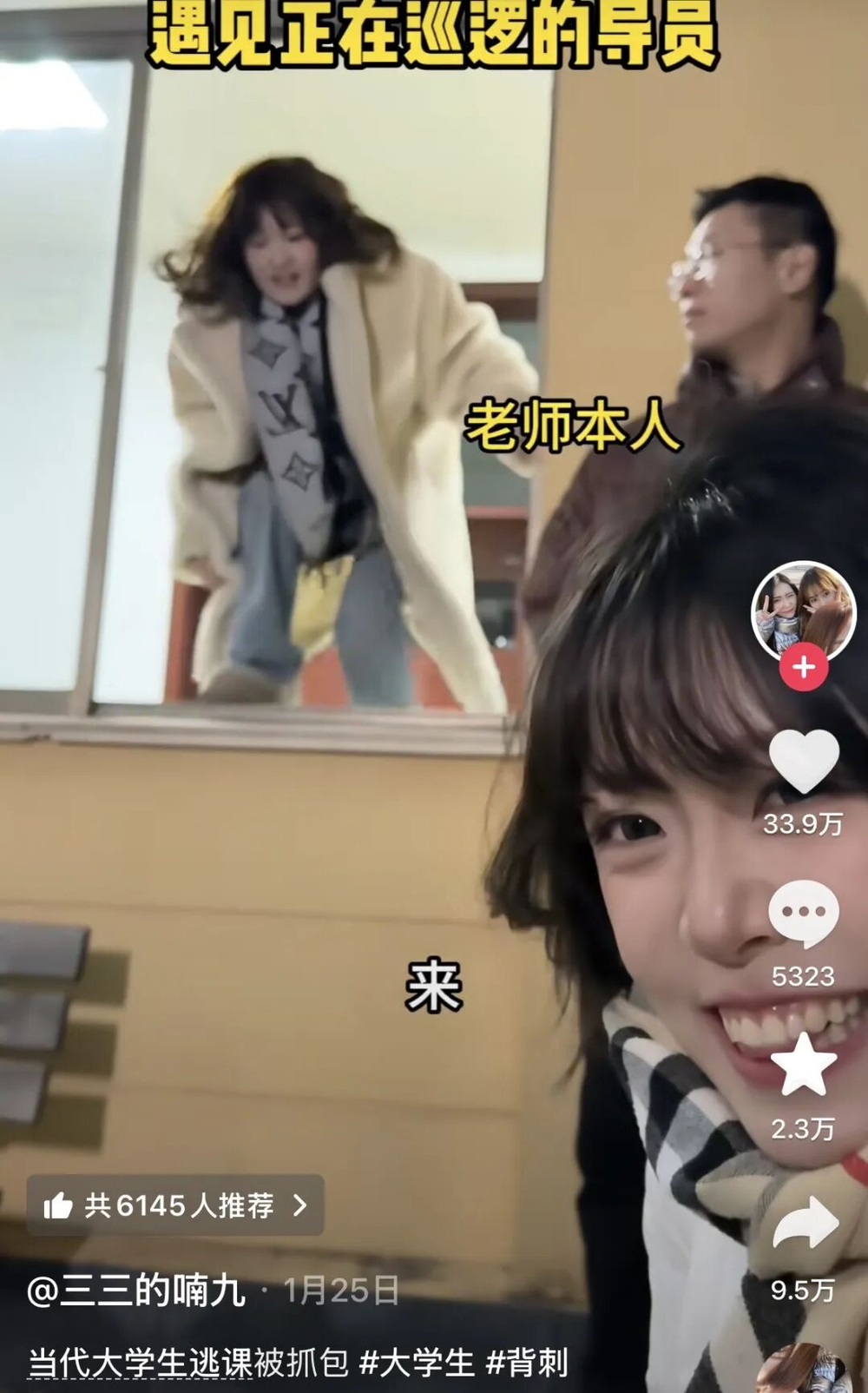This screenshot has height=1393, width=868.
Task: Share this video using the arrow icon
Action: pos(805,1224)
